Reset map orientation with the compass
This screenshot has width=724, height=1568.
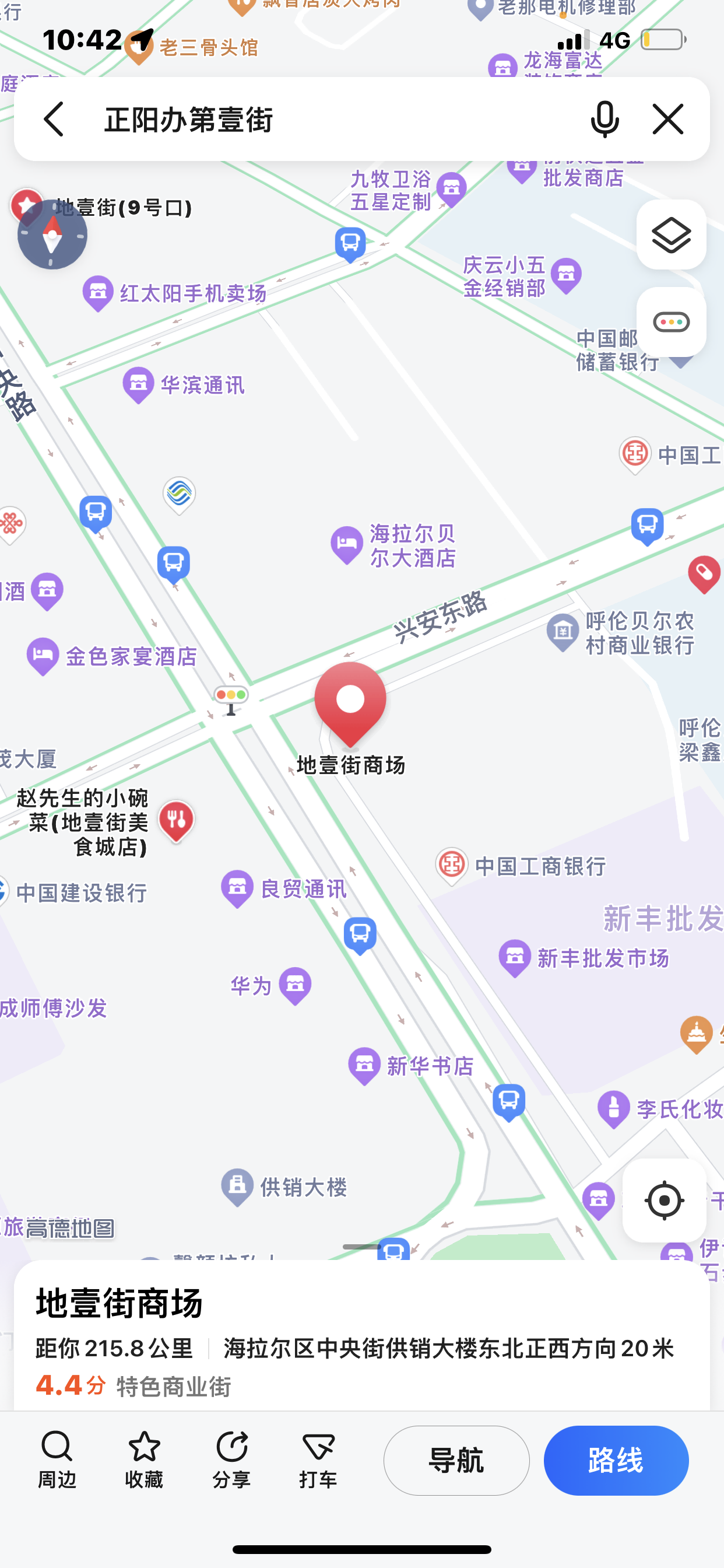(x=52, y=235)
